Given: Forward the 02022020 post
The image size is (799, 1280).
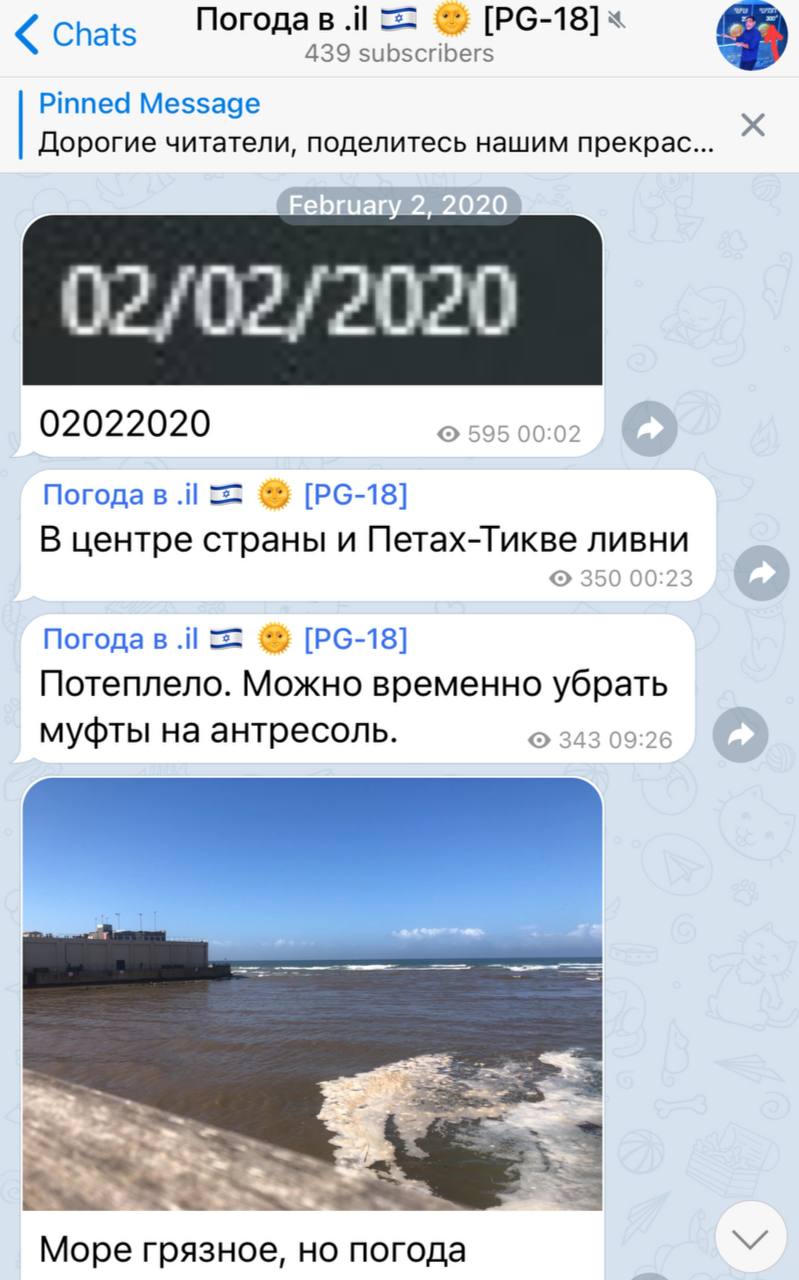Looking at the screenshot, I should click(x=650, y=429).
